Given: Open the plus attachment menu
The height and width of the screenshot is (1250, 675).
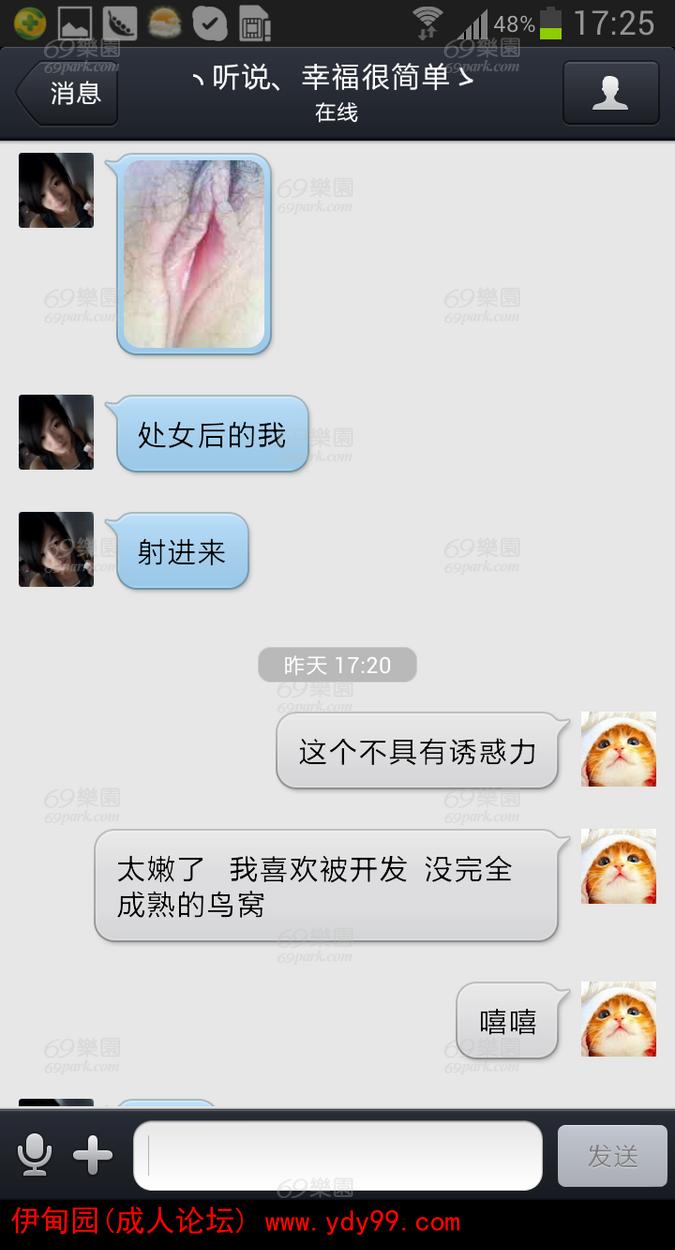Looking at the screenshot, I should pyautogui.click(x=93, y=1156).
